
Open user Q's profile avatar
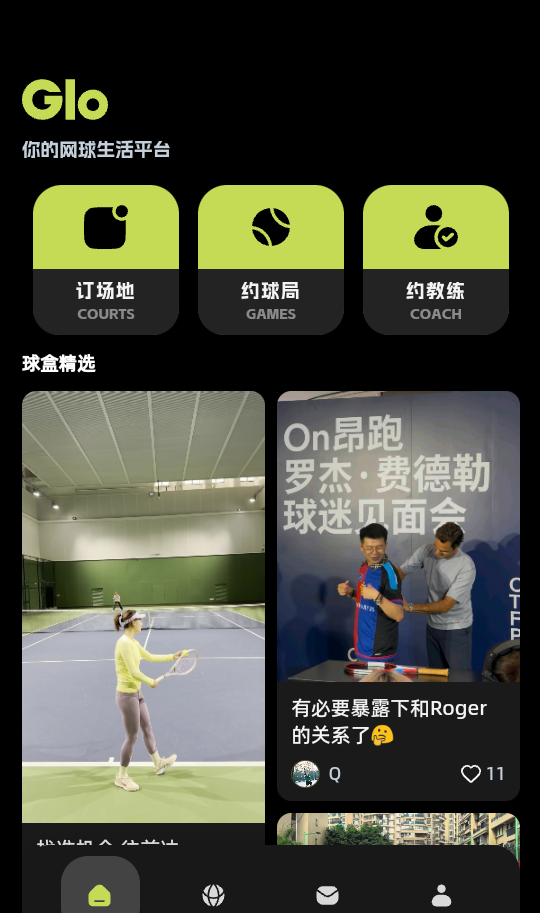click(x=305, y=774)
